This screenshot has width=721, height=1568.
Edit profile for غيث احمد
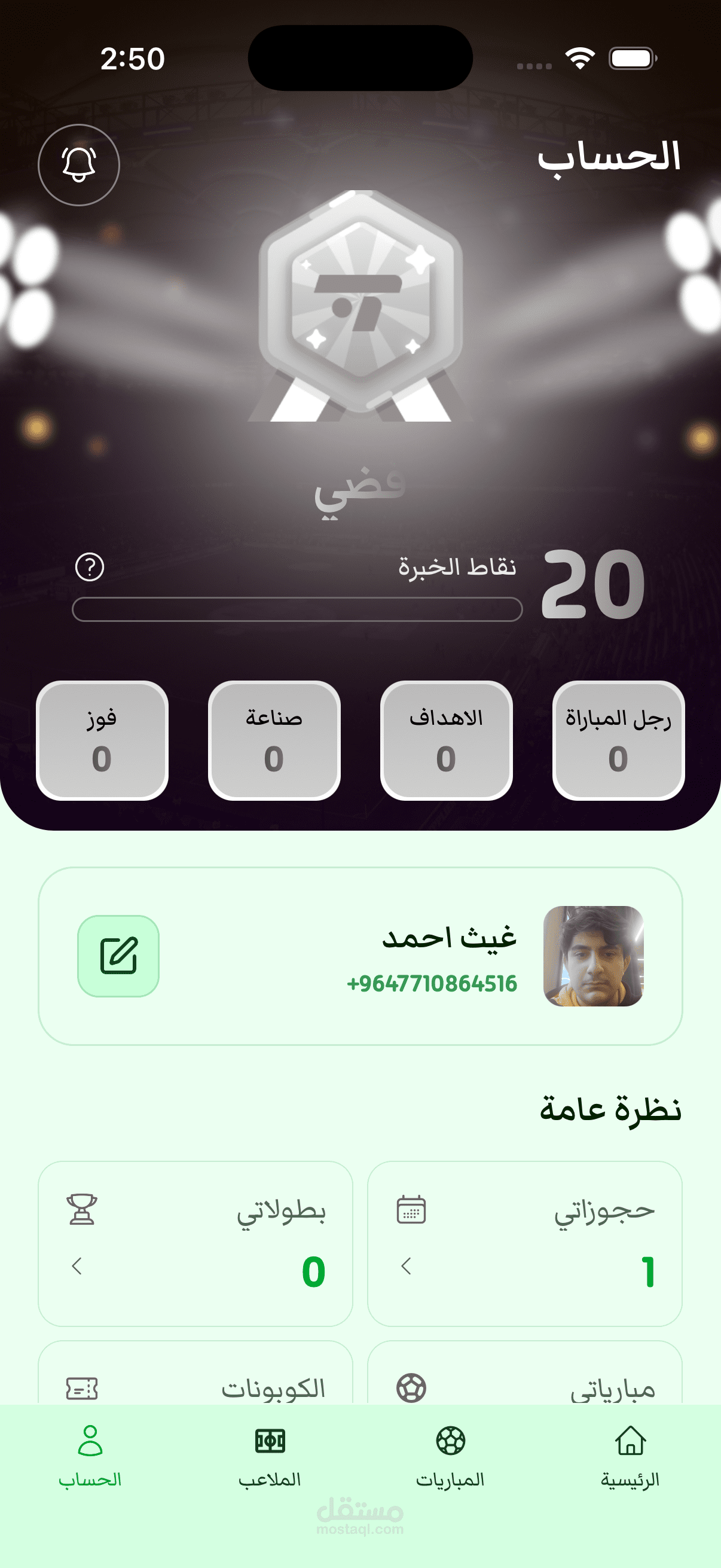tap(118, 956)
